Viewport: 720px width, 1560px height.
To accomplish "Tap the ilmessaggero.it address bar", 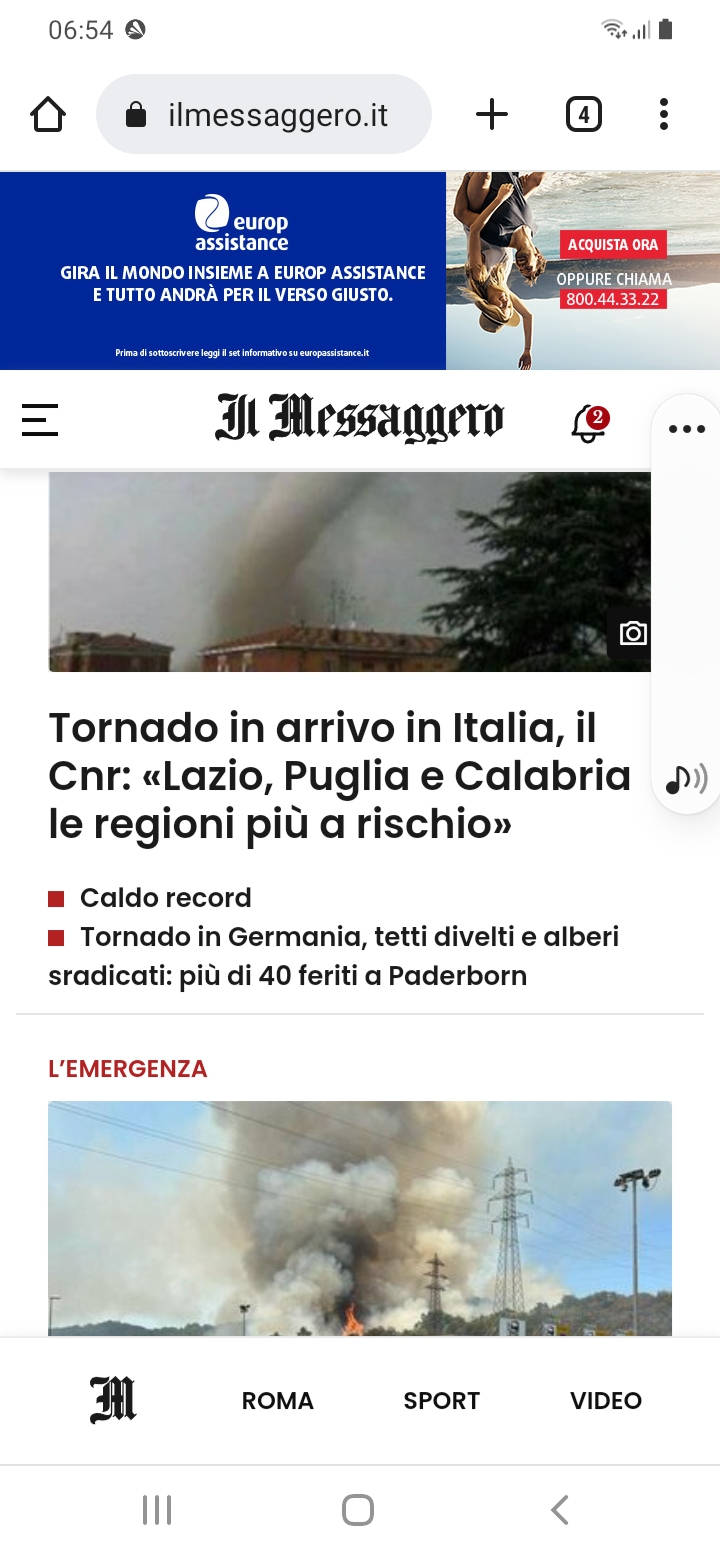I will (x=264, y=115).
